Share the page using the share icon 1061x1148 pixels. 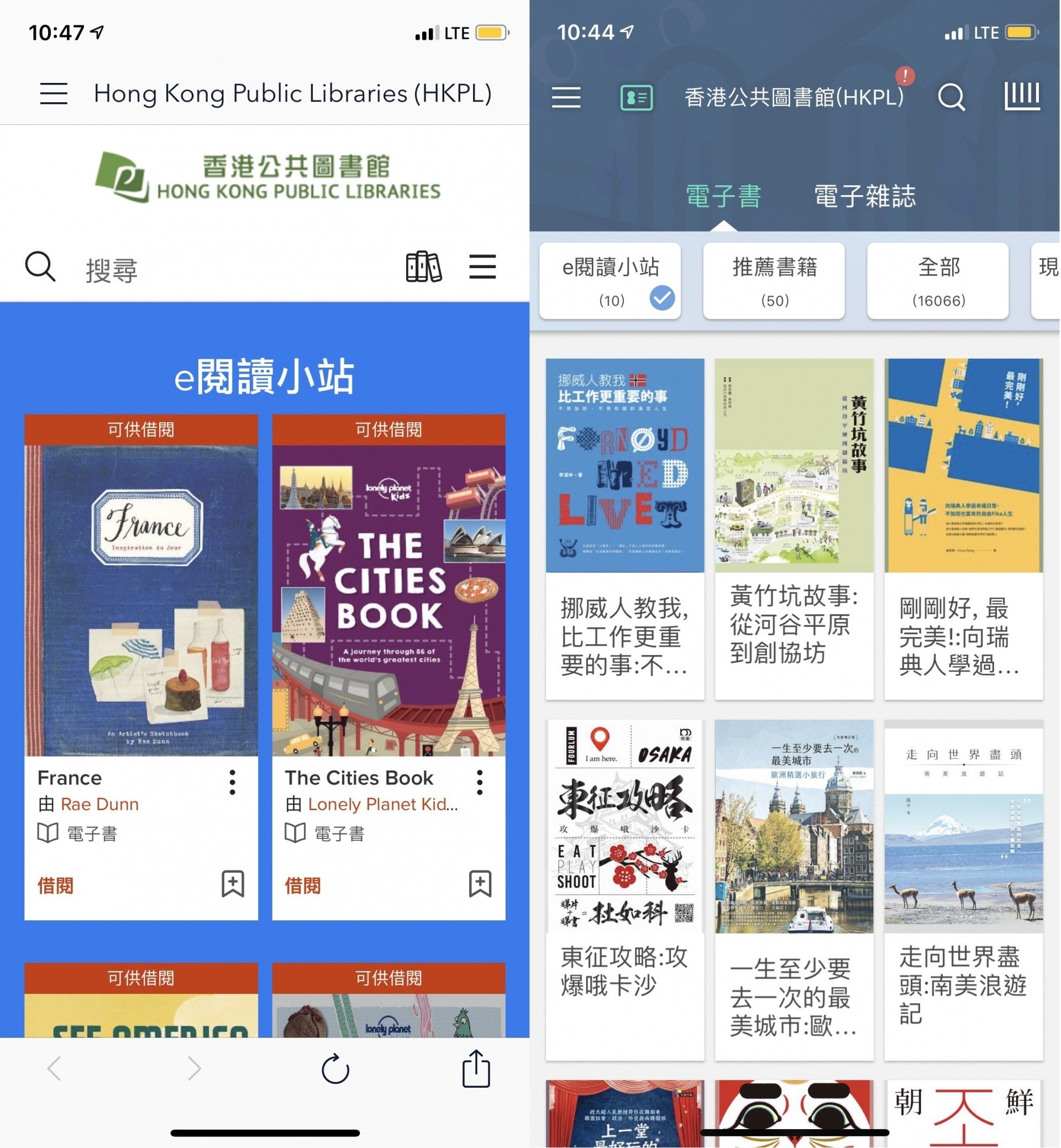tap(476, 1068)
